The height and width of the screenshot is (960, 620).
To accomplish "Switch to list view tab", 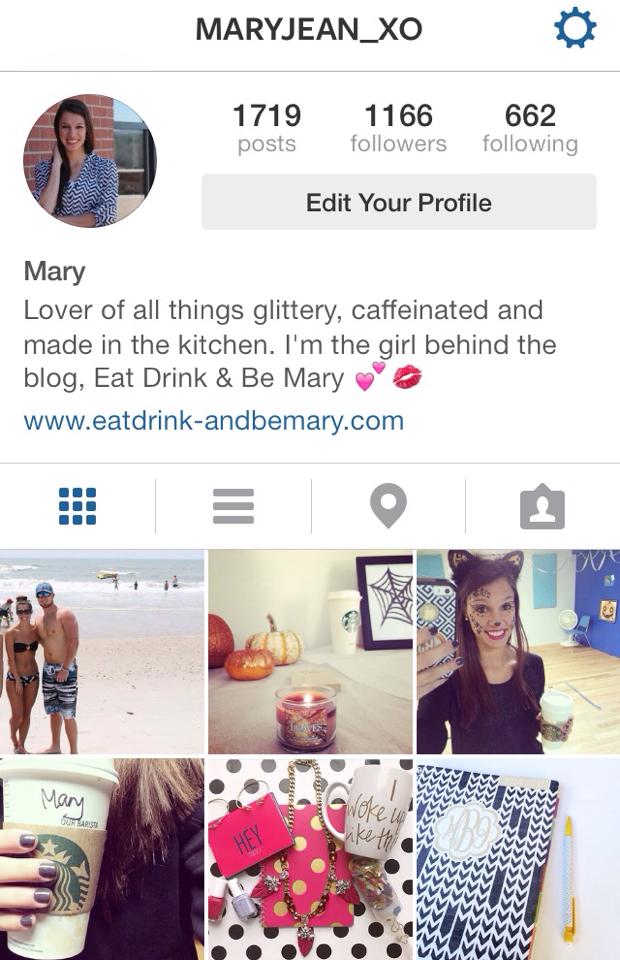I will click(233, 506).
